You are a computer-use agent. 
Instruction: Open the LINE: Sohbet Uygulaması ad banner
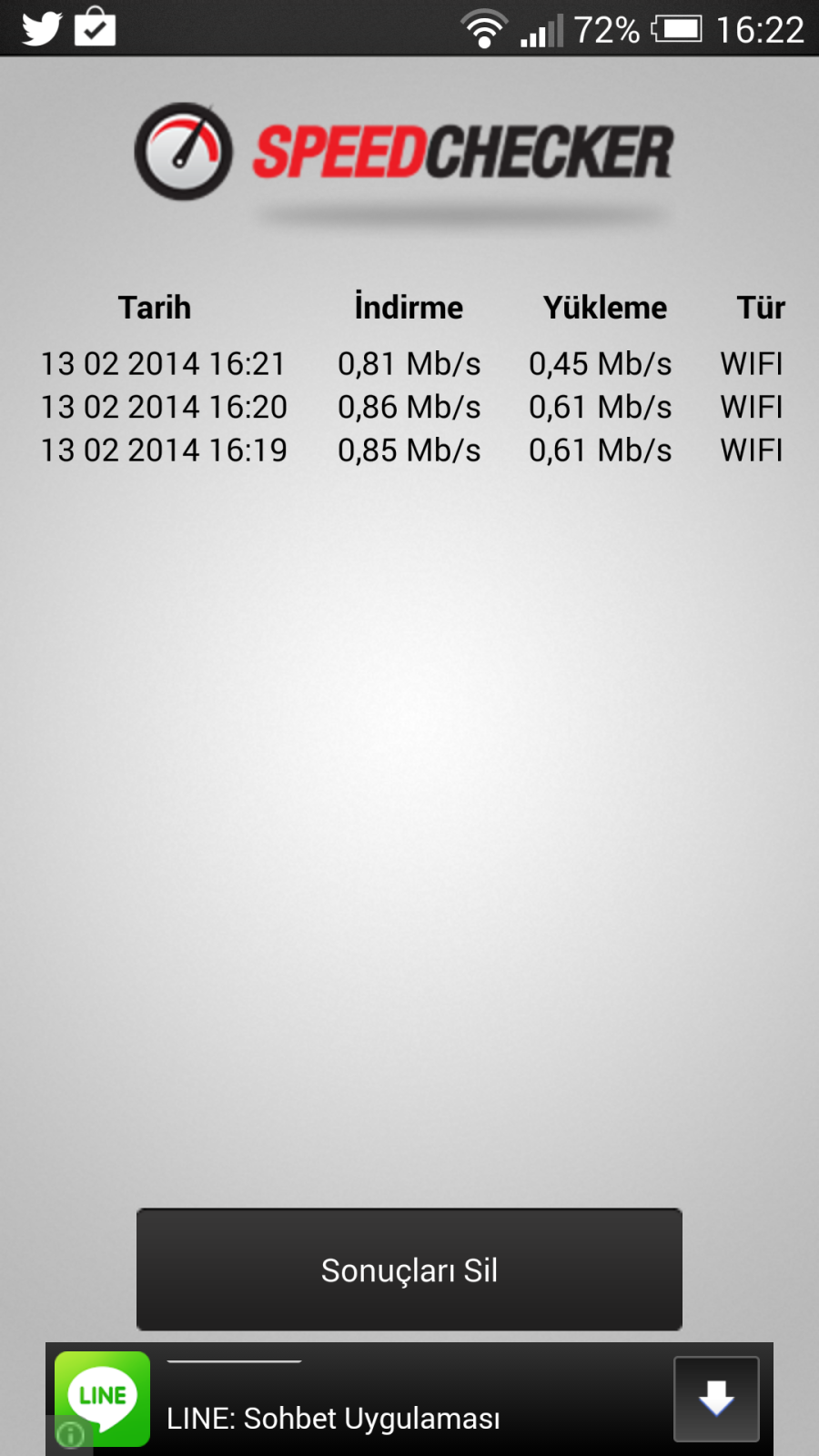409,1400
